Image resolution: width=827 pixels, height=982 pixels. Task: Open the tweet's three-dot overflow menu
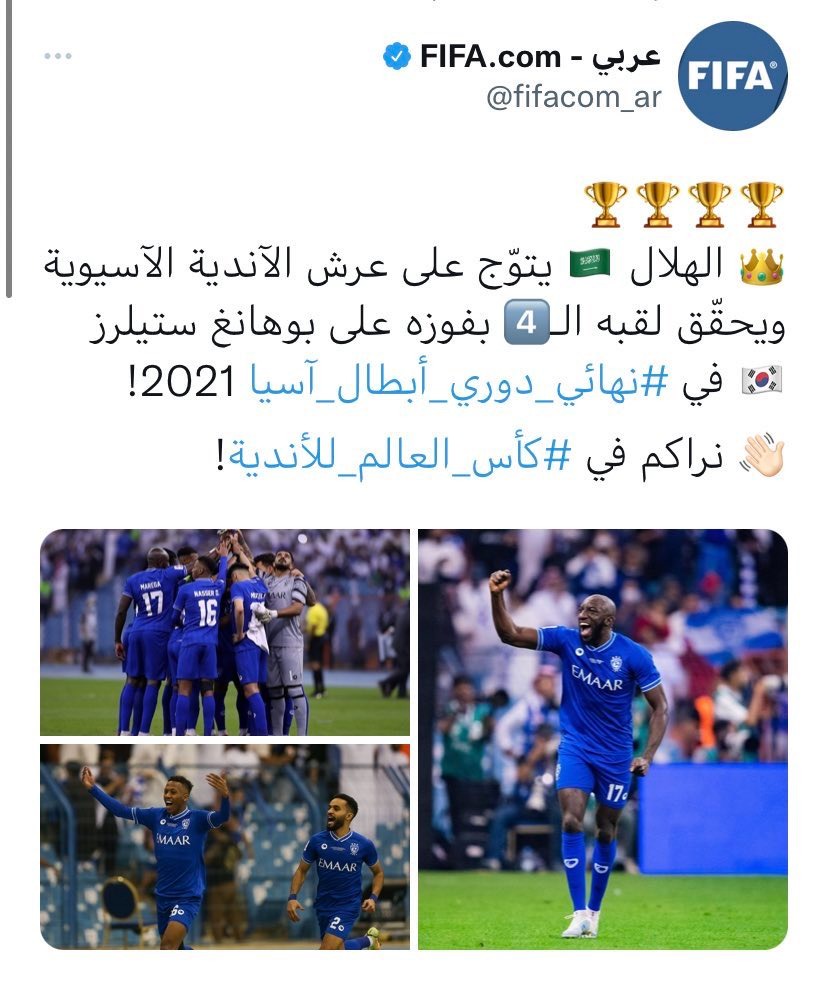pos(58,57)
